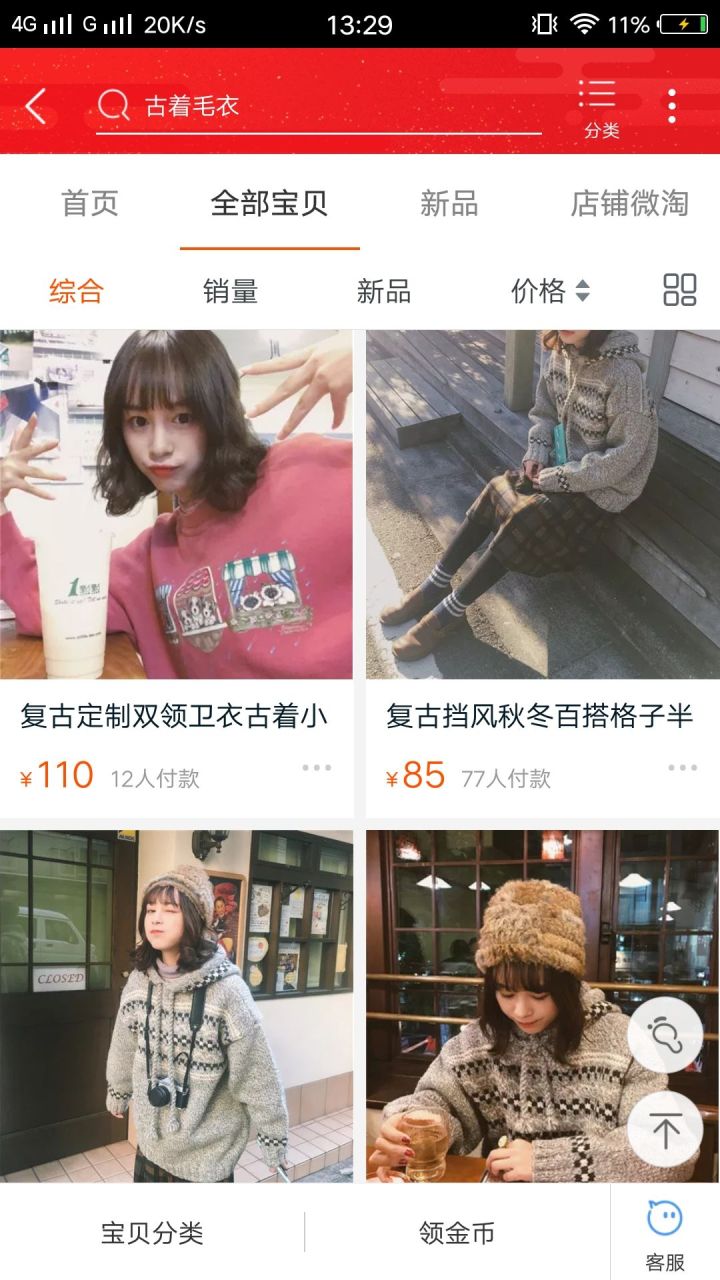Sort items by 价格
The width and height of the screenshot is (720, 1280).
[x=550, y=291]
